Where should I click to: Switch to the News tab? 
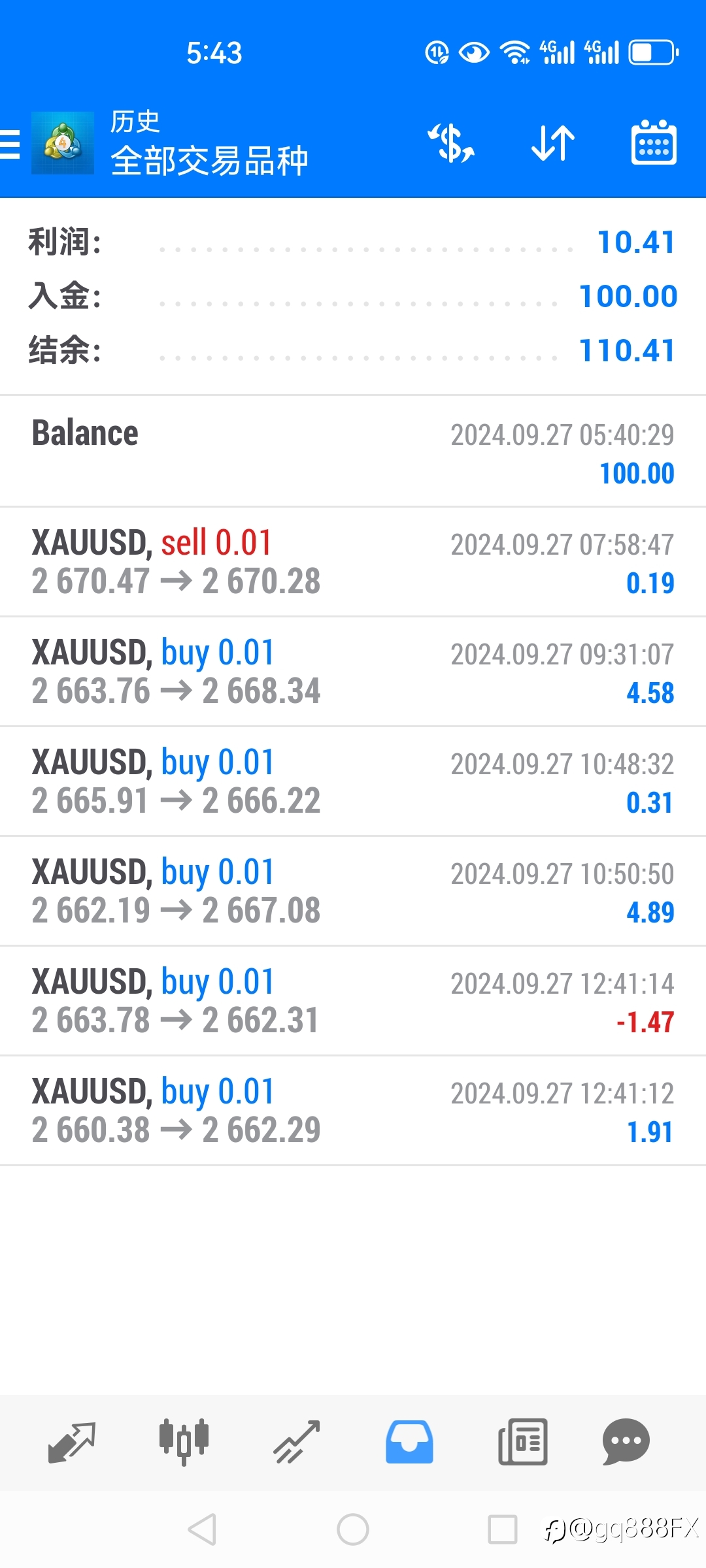(522, 1442)
